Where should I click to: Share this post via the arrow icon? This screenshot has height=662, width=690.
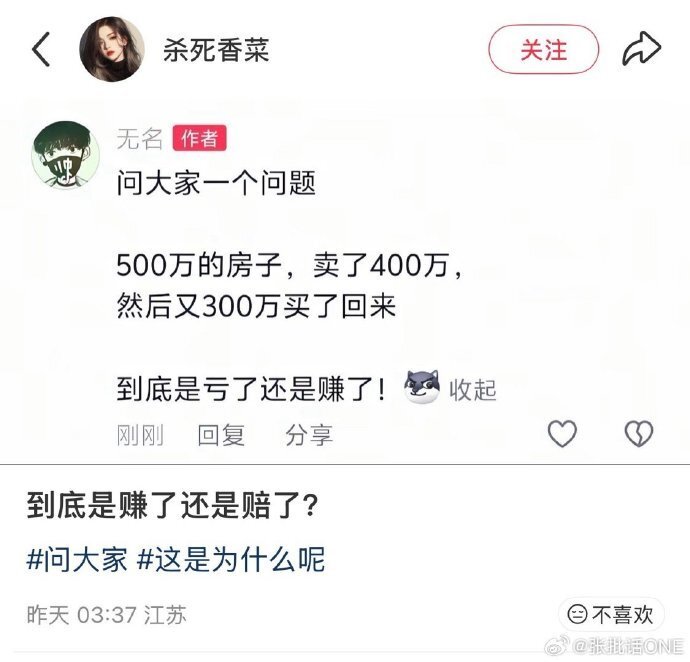click(x=641, y=49)
